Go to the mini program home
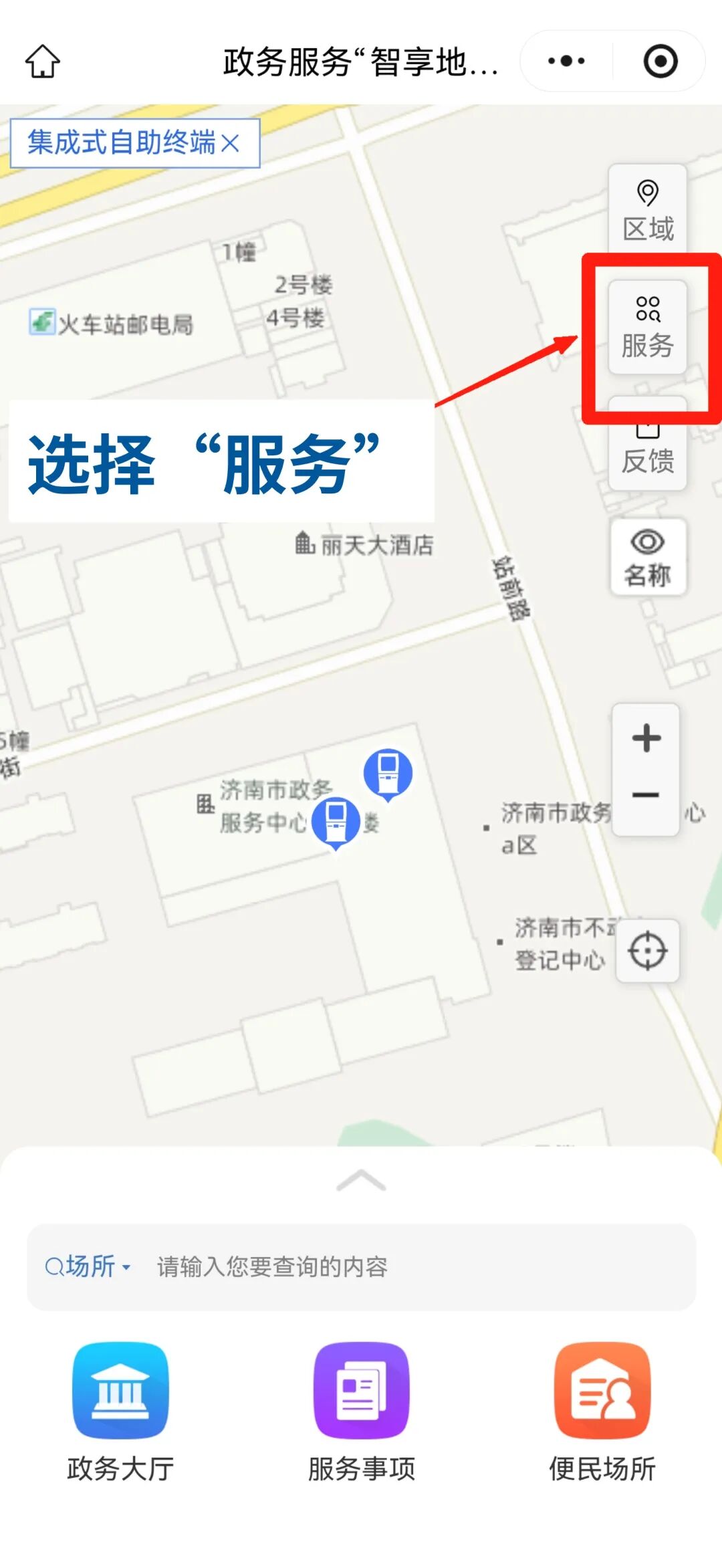 (43, 62)
